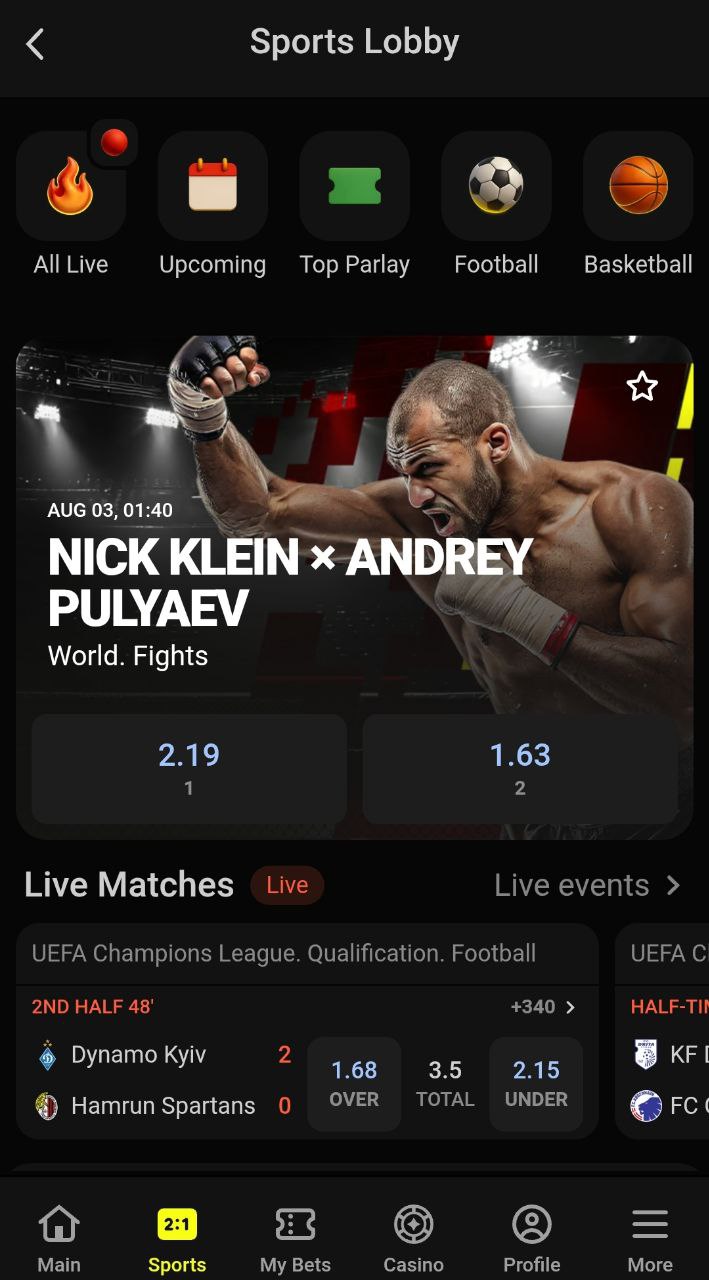Open the Dynamo Kyiv vs Hamrun Spartans match

point(160,1080)
